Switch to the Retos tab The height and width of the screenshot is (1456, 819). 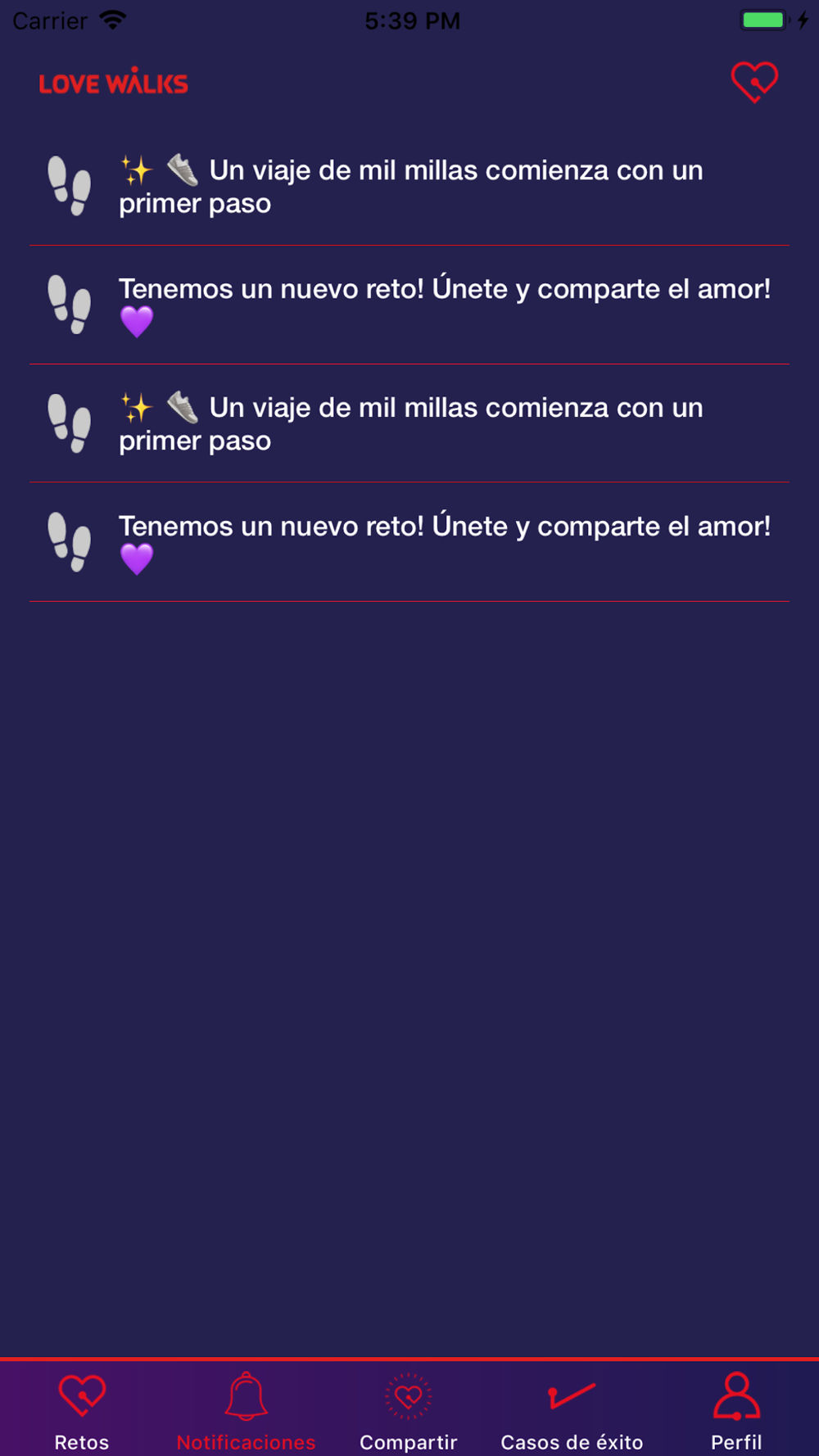point(82,1412)
